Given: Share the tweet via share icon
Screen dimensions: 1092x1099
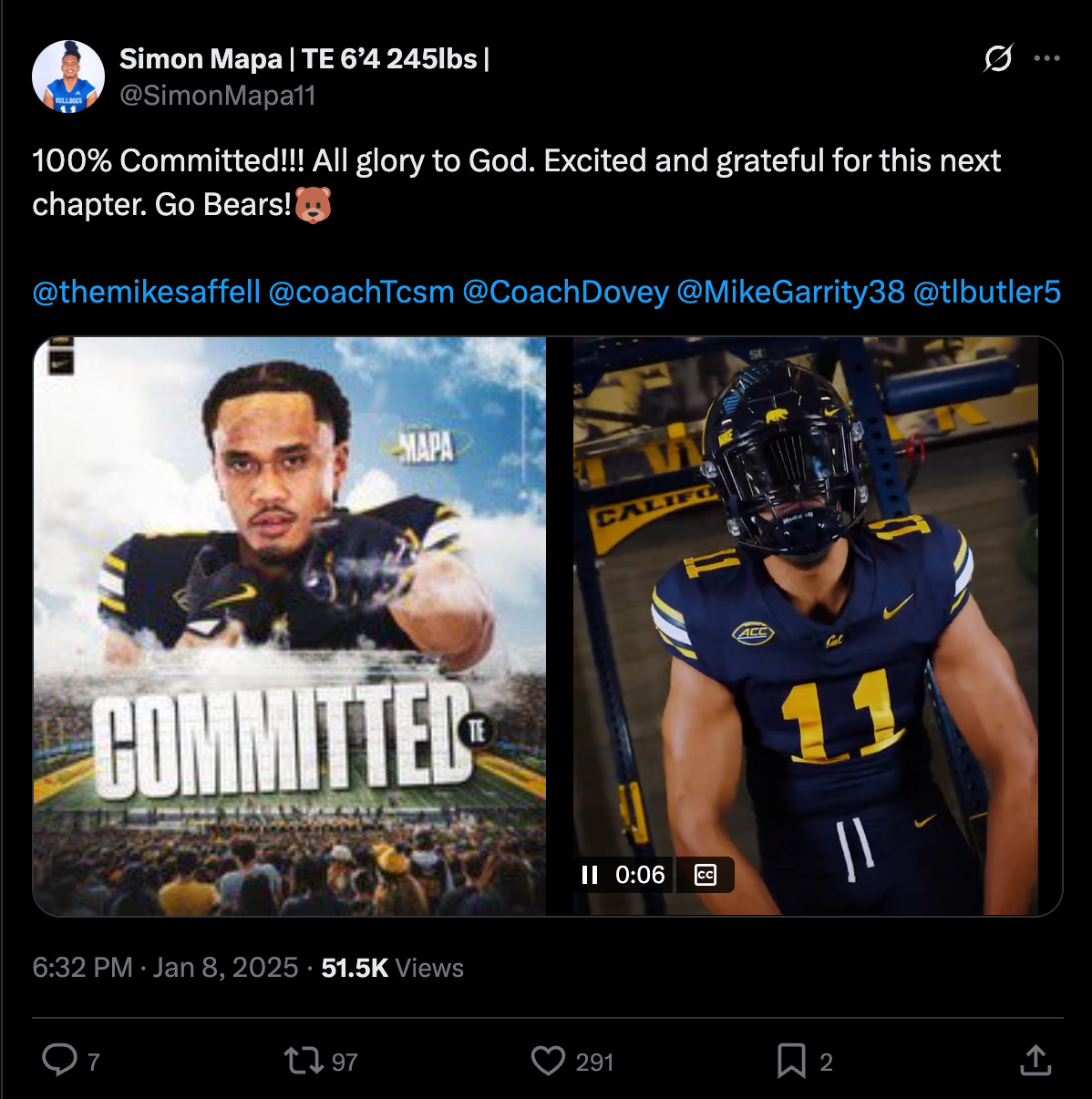Looking at the screenshot, I should (1035, 1060).
